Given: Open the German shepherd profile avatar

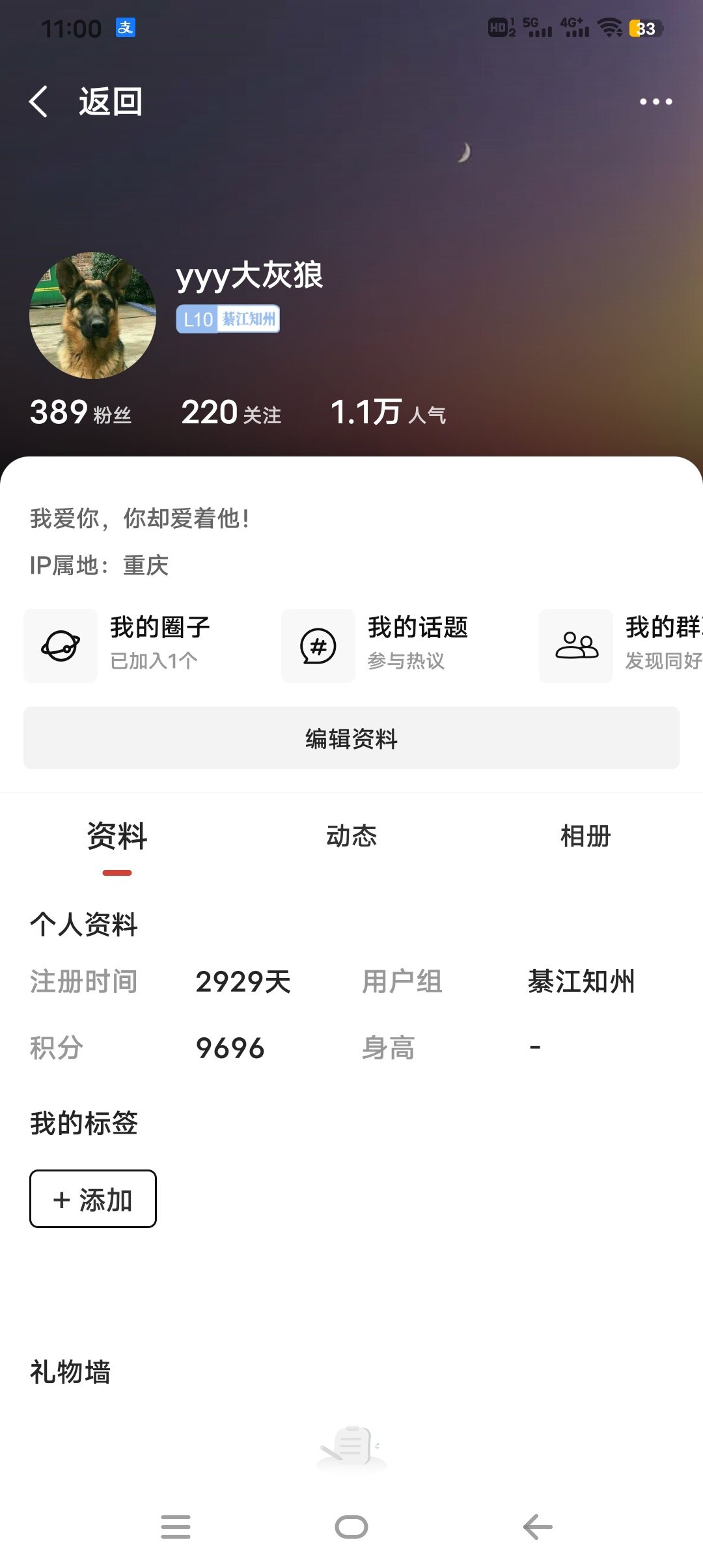Looking at the screenshot, I should tap(92, 316).
